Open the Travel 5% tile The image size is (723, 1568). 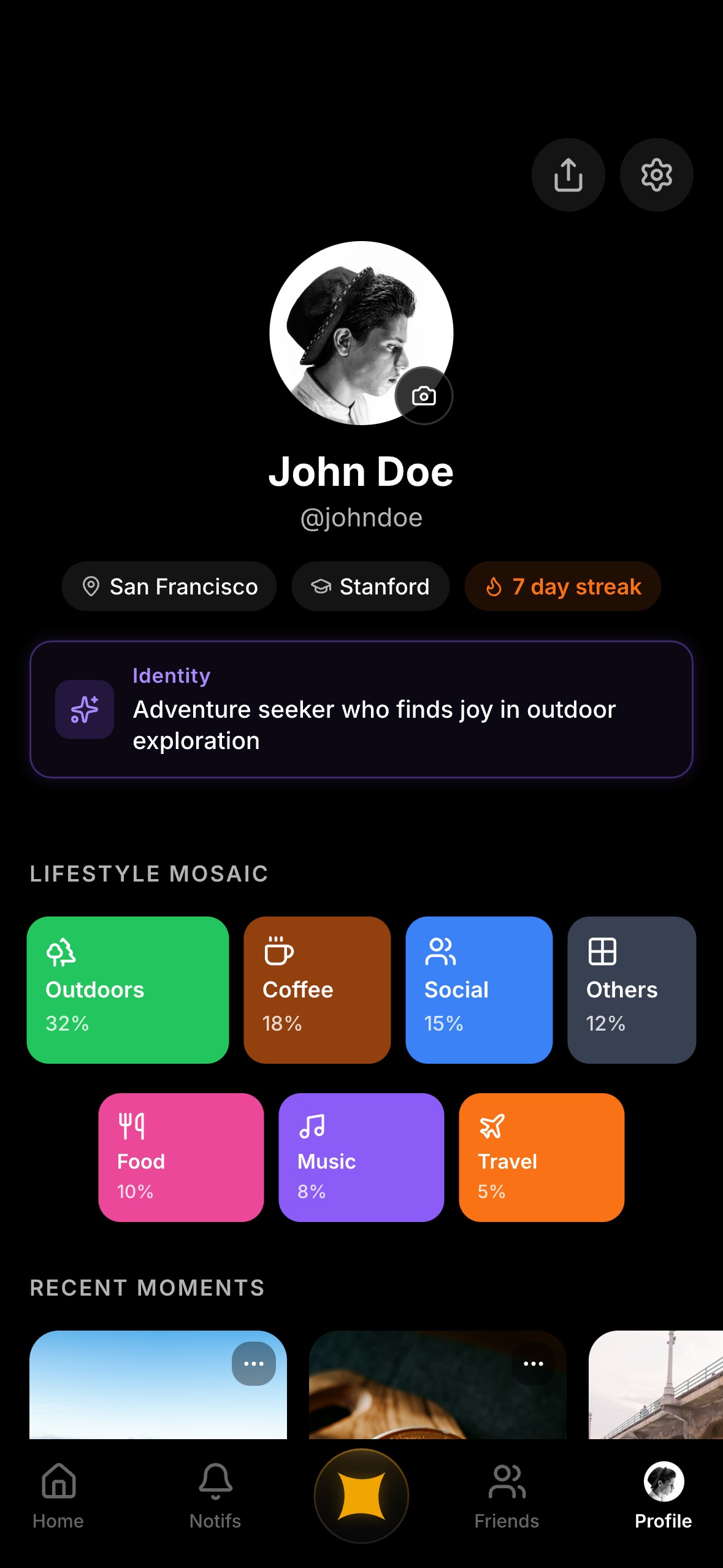point(541,1157)
